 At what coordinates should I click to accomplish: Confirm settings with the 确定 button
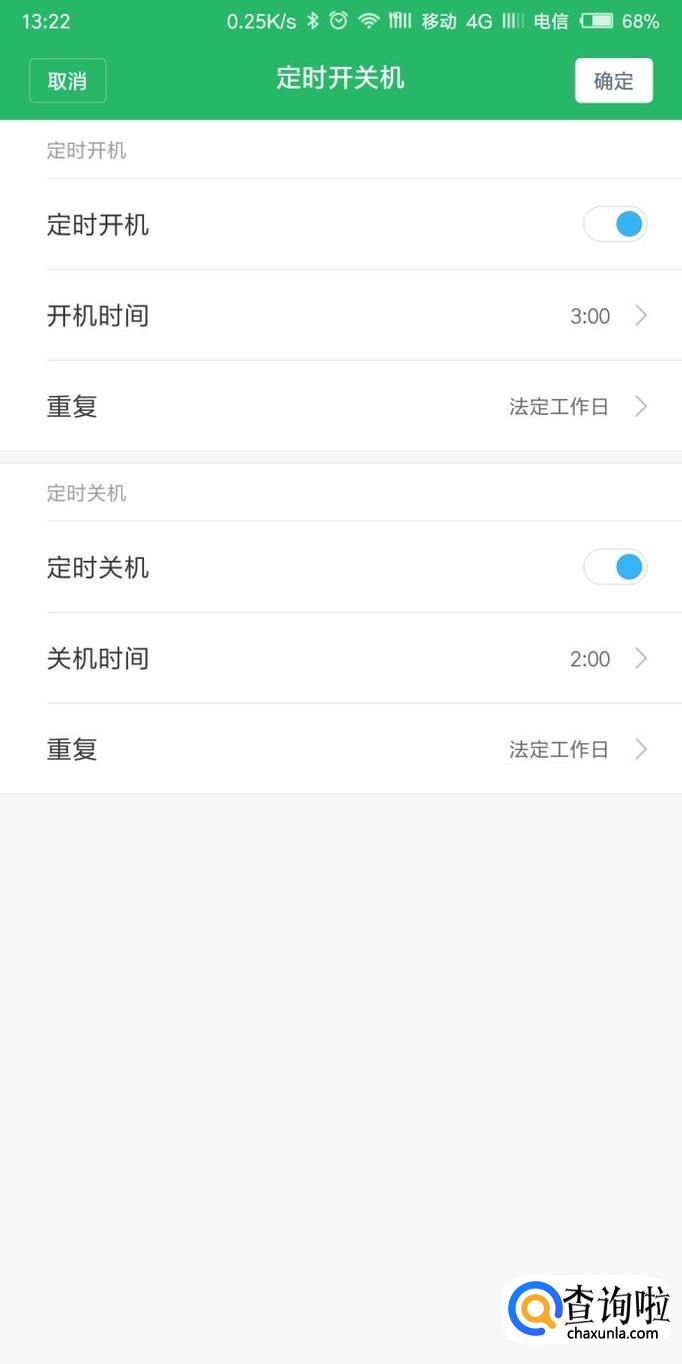(x=613, y=81)
